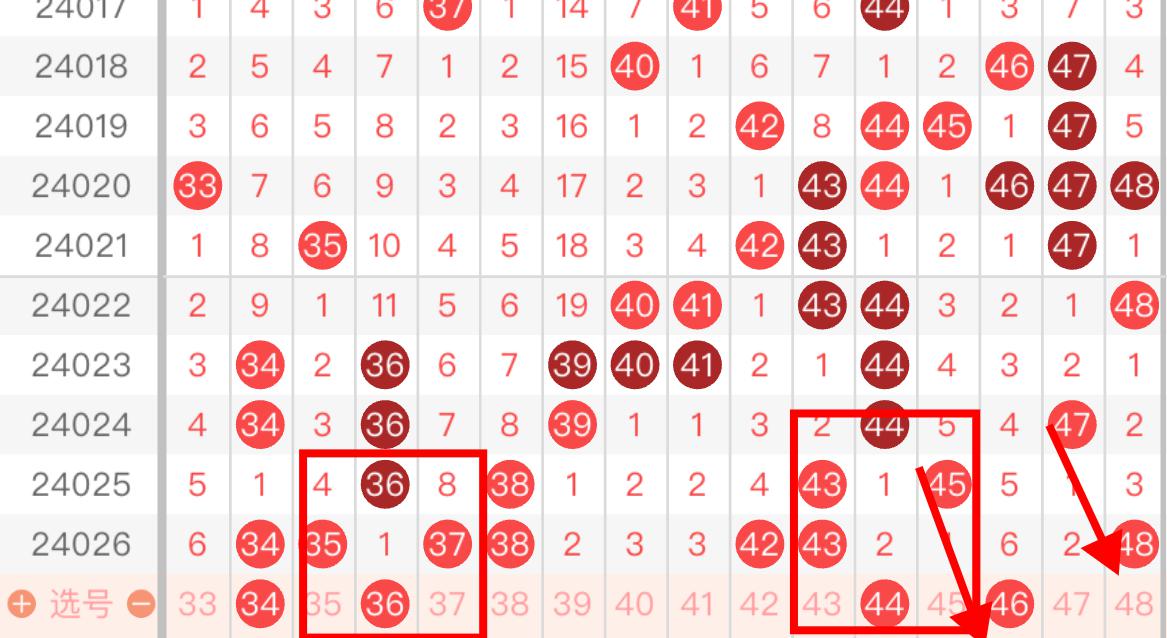Deselect number 44 in the pick row
Image resolution: width=1167 pixels, height=638 pixels.
point(884,604)
